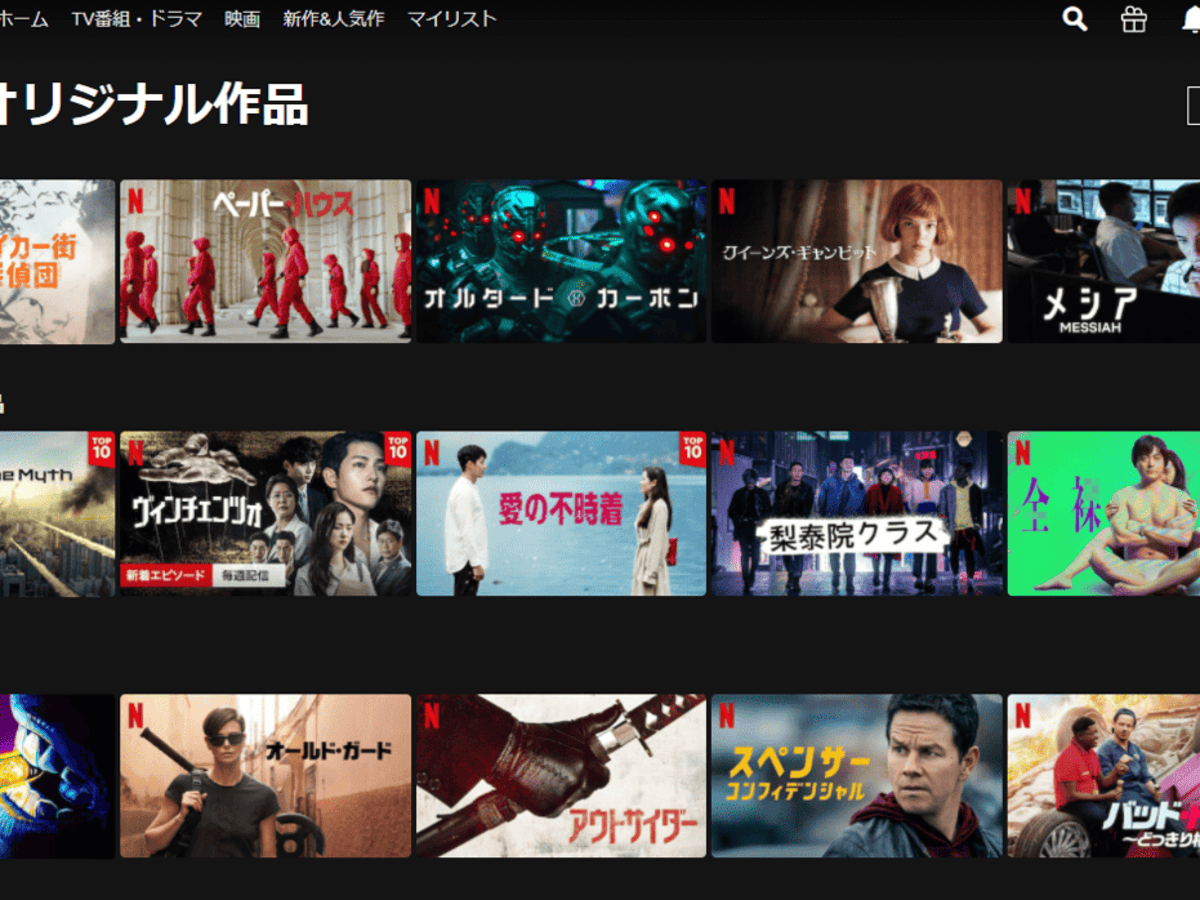The image size is (1200, 900).
Task: Select the オルタード・カーボン tile
Action: pos(561,262)
